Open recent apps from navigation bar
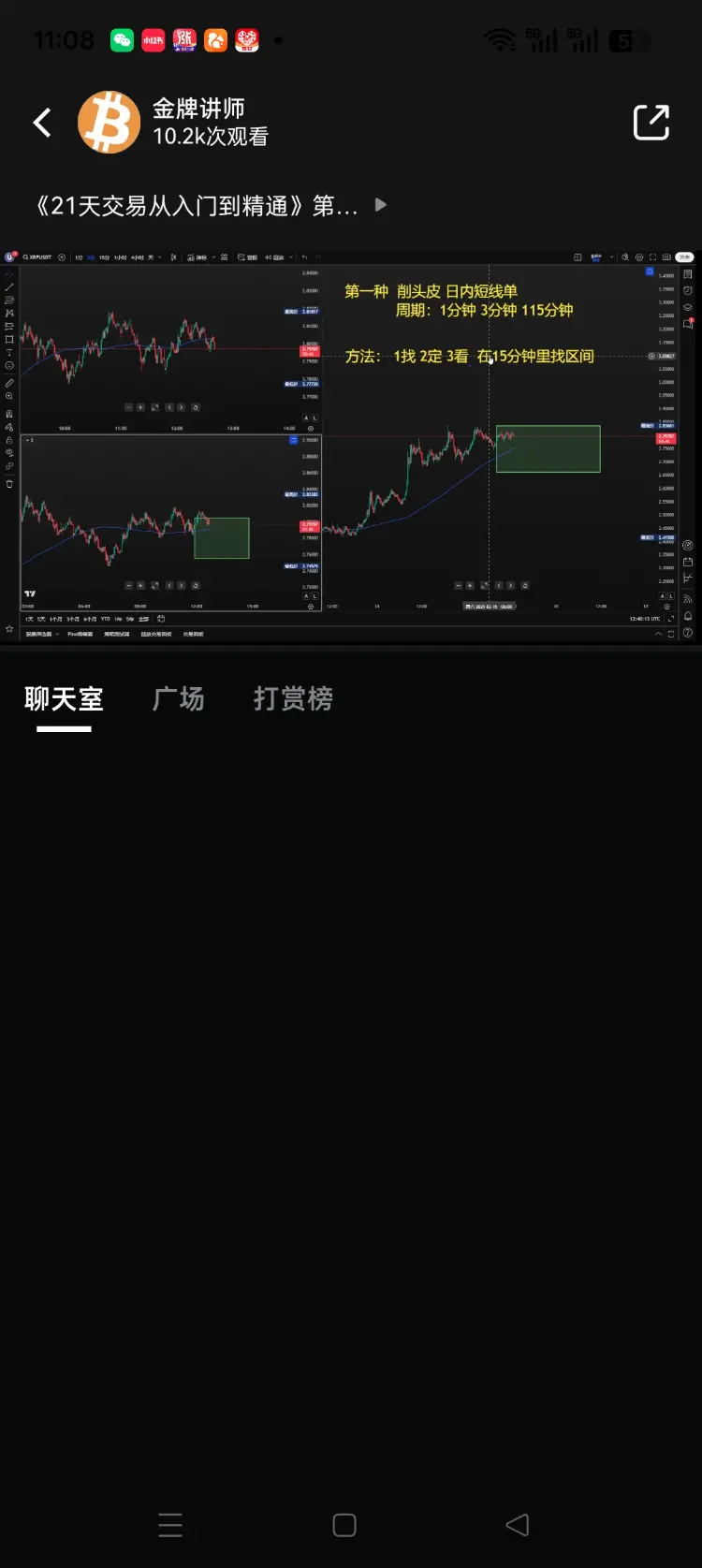 pyautogui.click(x=170, y=1525)
